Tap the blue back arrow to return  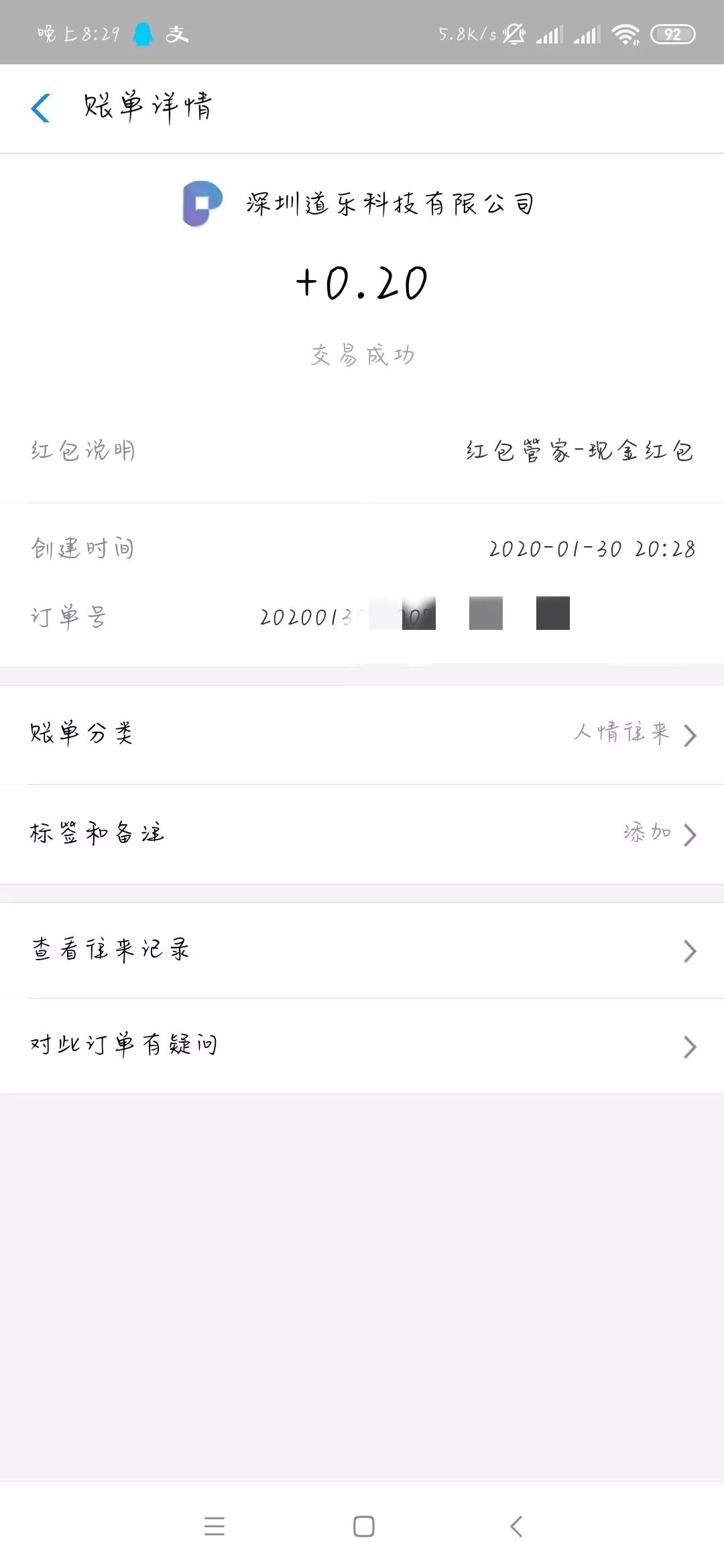click(x=42, y=107)
